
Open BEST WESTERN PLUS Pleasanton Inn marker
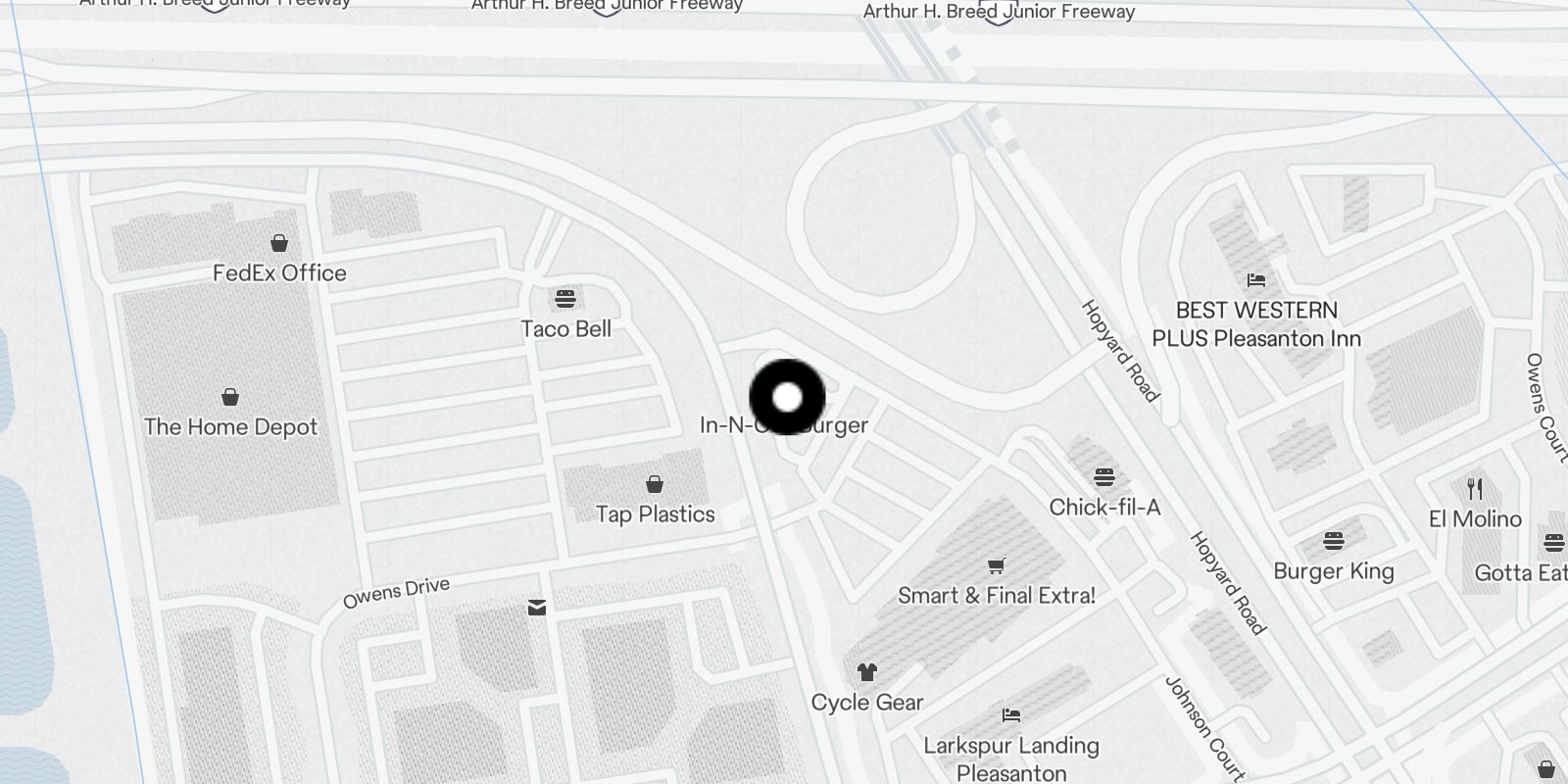pyautogui.click(x=1256, y=281)
